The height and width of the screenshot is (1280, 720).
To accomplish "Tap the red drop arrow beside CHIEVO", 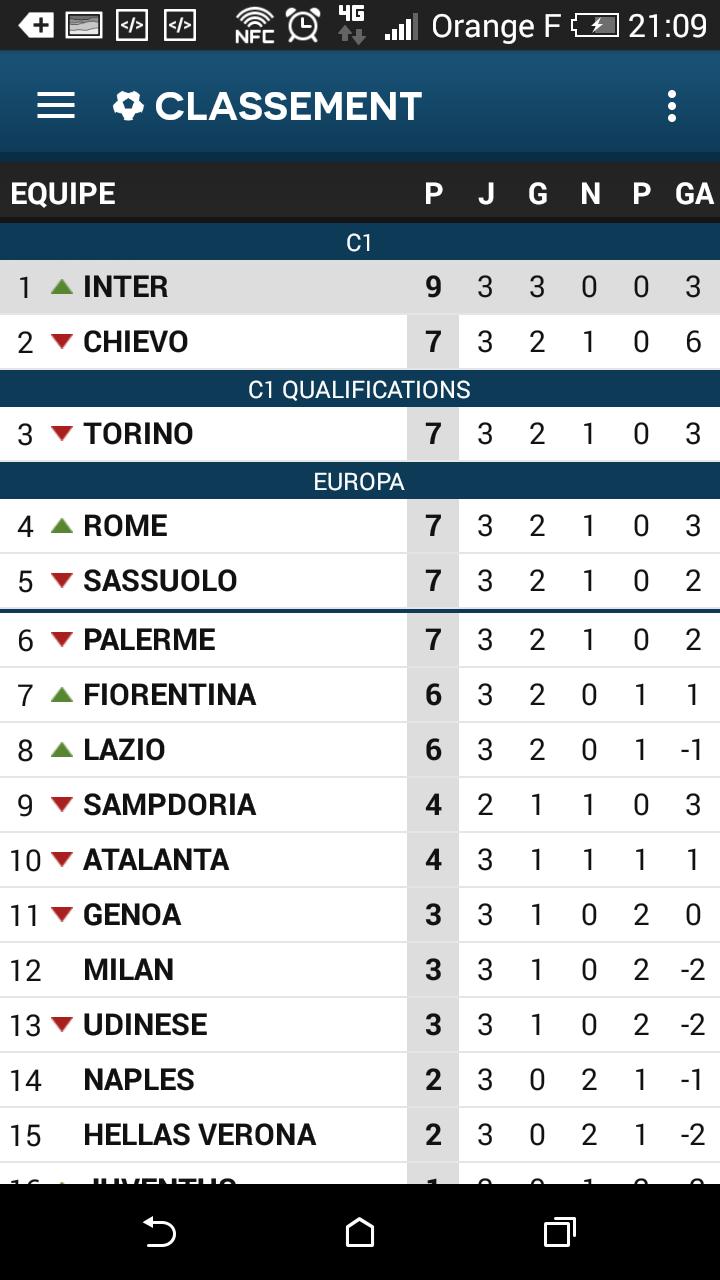I will 61,341.
